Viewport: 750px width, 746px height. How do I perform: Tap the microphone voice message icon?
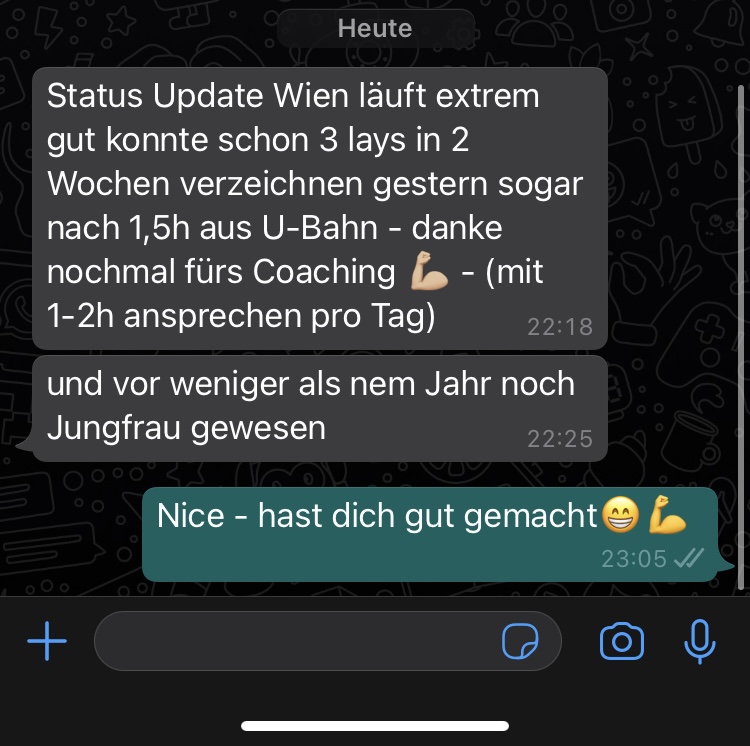point(700,641)
